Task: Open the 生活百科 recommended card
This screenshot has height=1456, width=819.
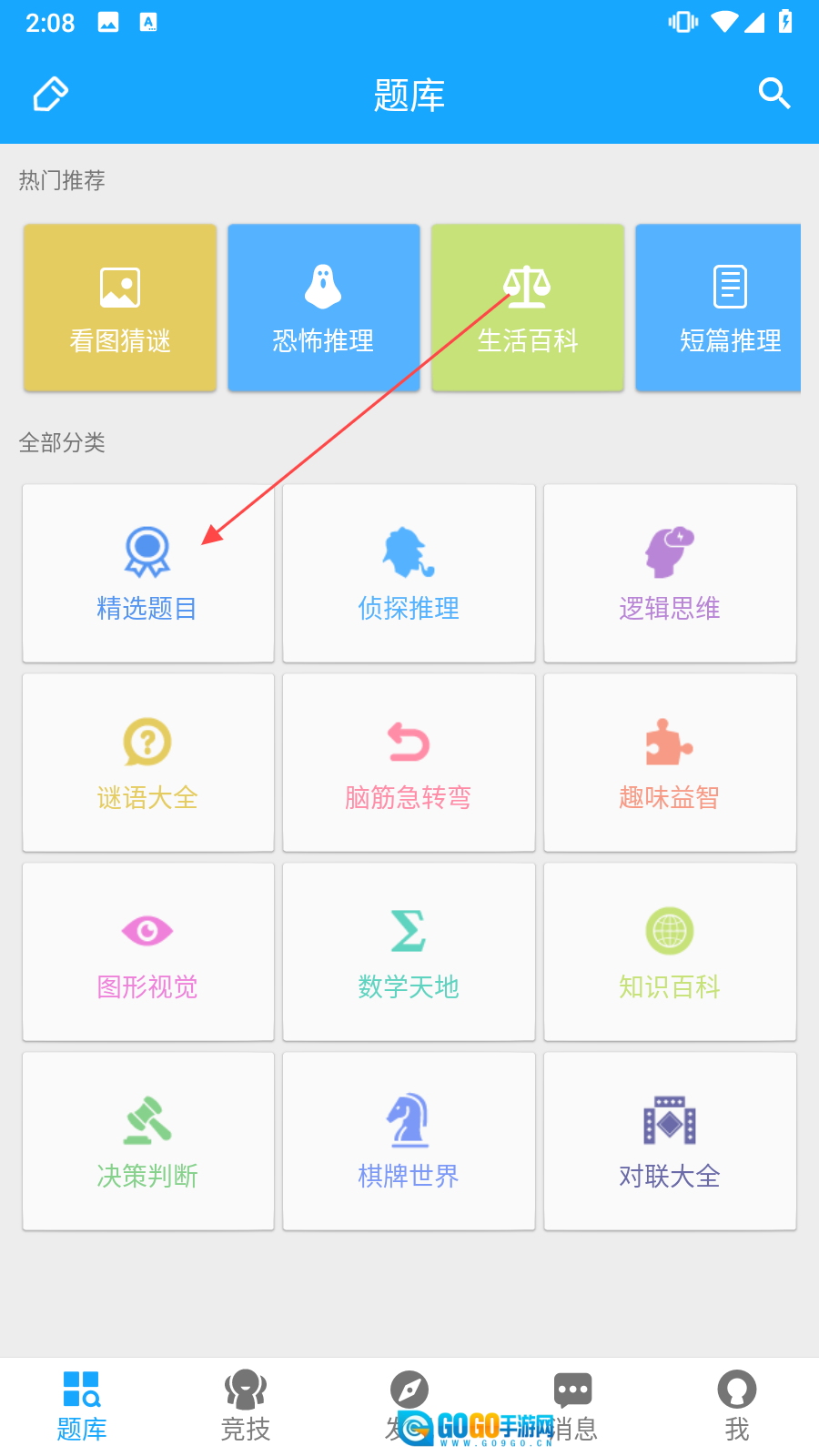Action: click(528, 308)
